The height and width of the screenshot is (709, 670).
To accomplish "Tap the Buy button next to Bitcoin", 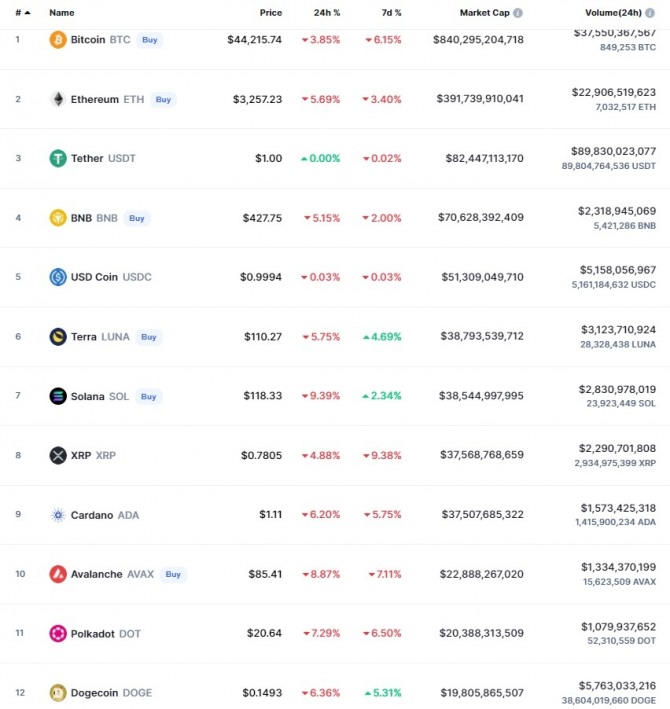I will (149, 40).
